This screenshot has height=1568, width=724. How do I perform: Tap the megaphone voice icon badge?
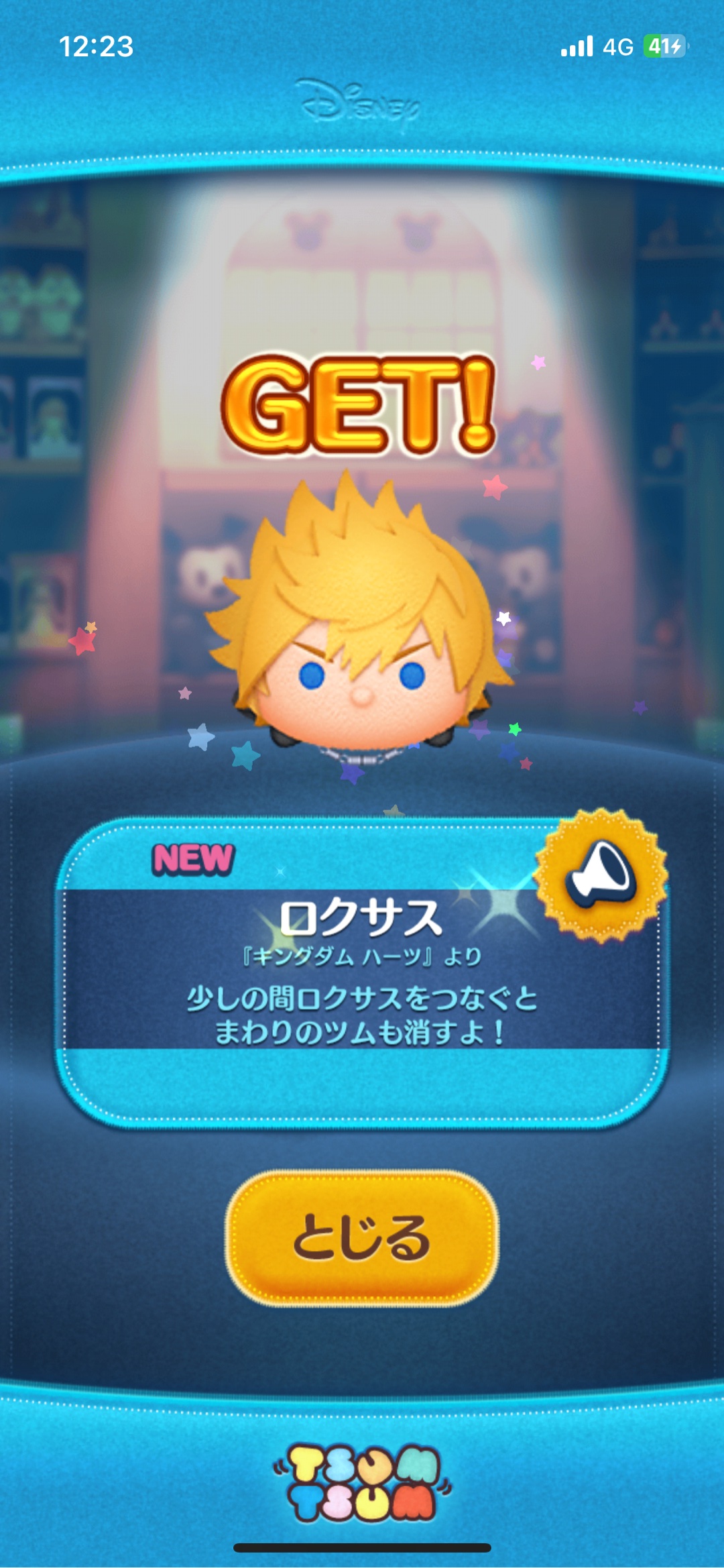point(601,875)
